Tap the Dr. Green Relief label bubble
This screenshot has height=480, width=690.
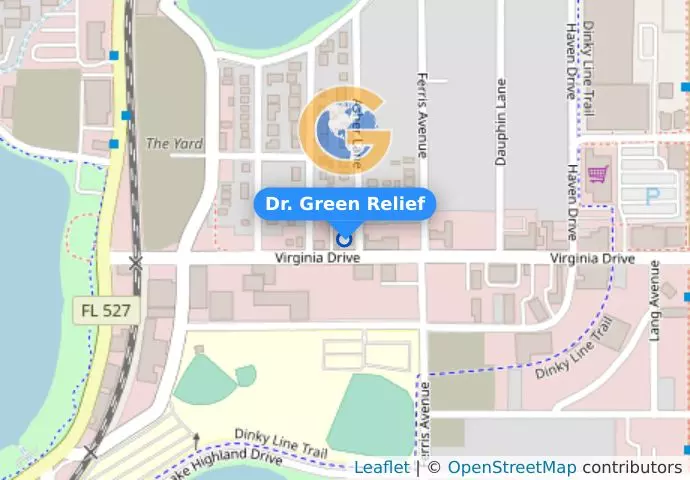pos(345,204)
